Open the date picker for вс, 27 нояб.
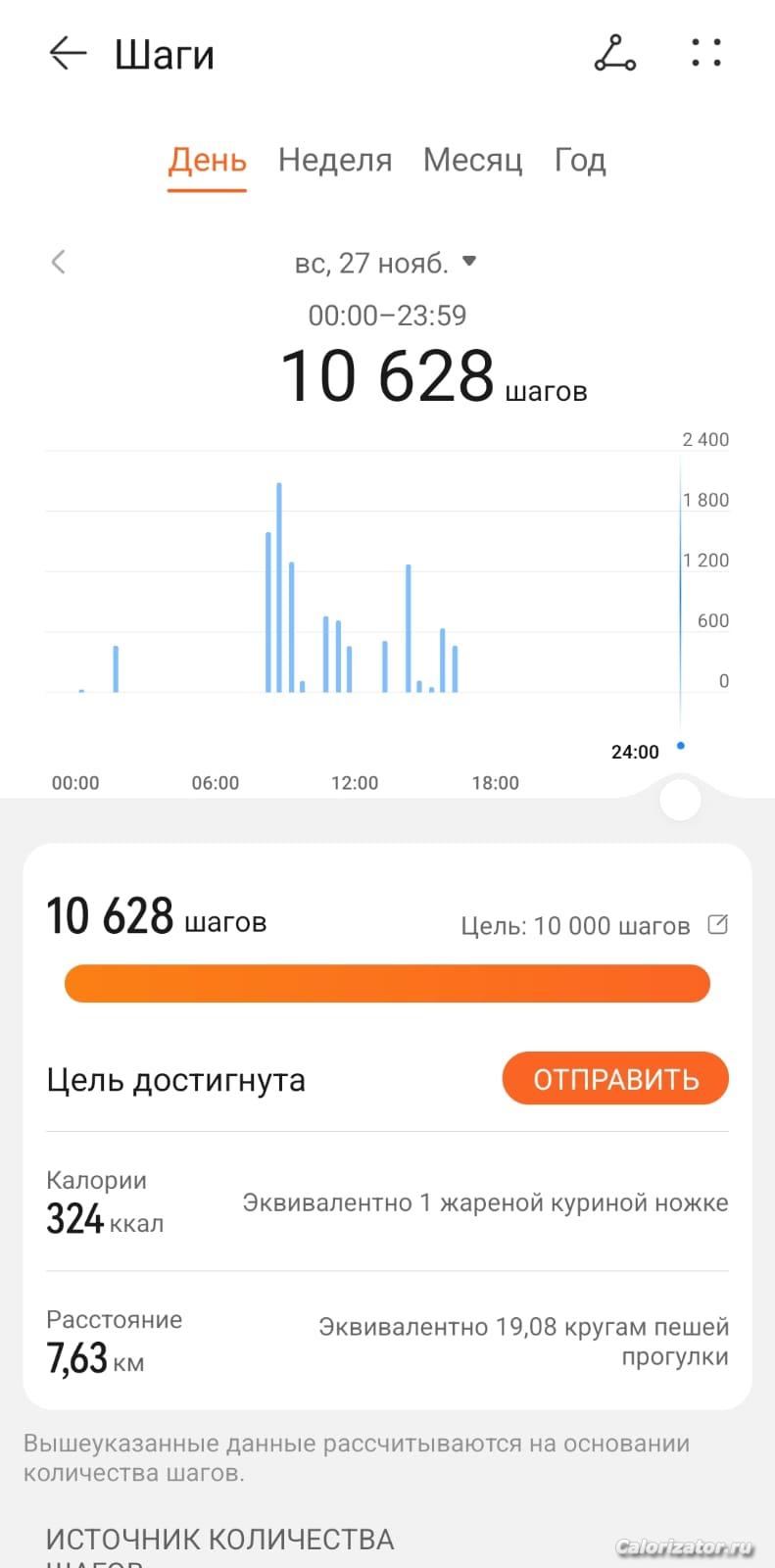Viewport: 775px width, 1568px height. coord(386,263)
